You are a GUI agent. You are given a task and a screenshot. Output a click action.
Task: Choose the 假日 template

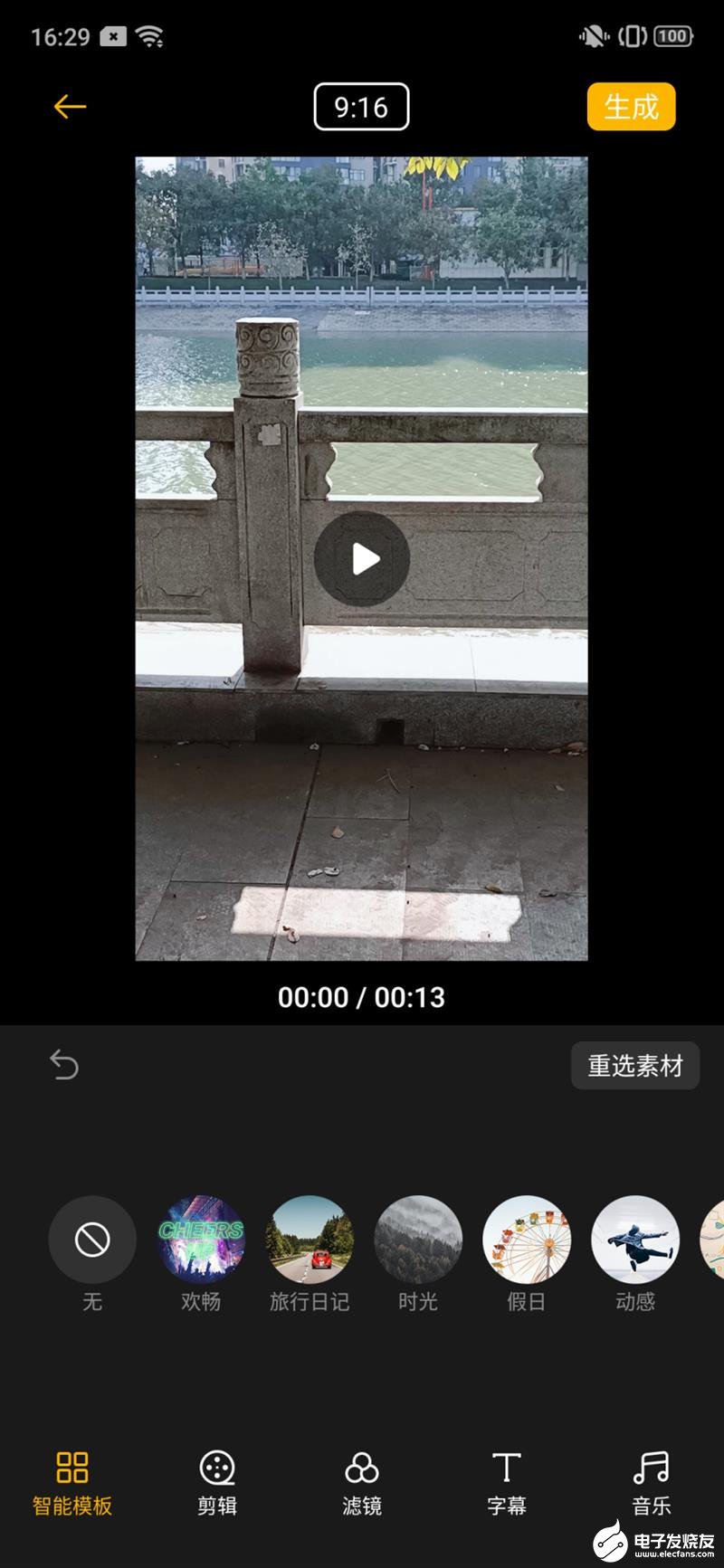click(527, 1240)
